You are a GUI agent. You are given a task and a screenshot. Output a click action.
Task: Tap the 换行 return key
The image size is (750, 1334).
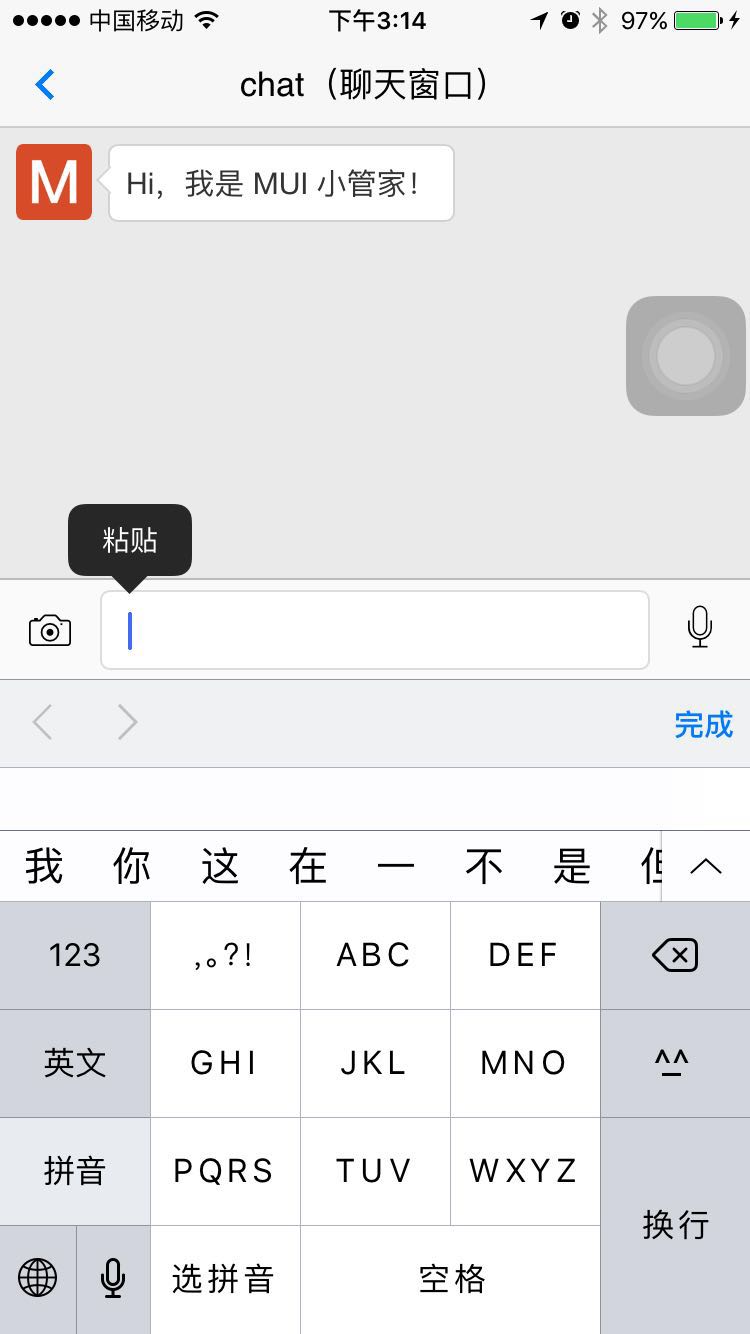[x=675, y=1224]
